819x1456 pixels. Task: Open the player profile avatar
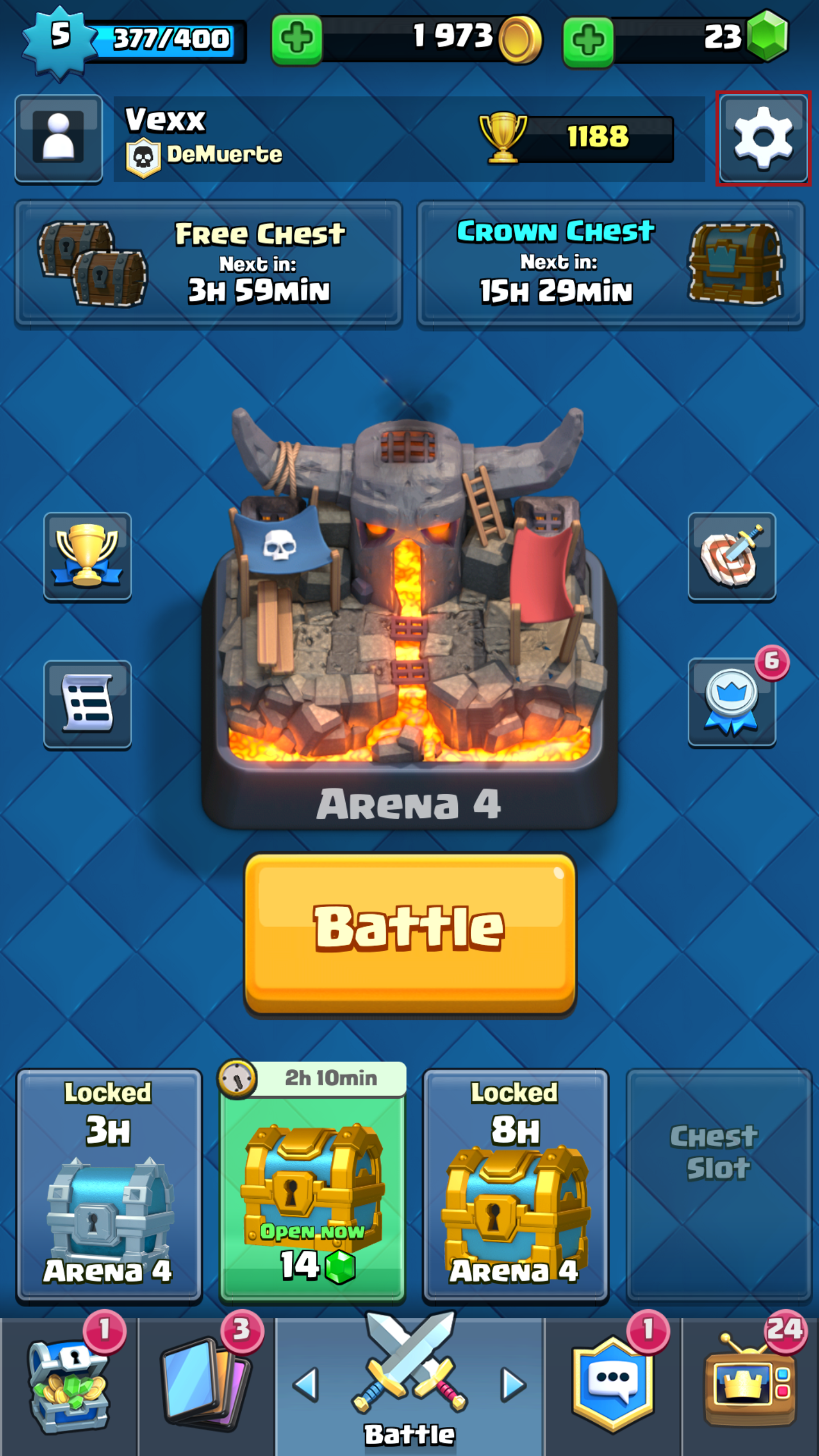59,138
